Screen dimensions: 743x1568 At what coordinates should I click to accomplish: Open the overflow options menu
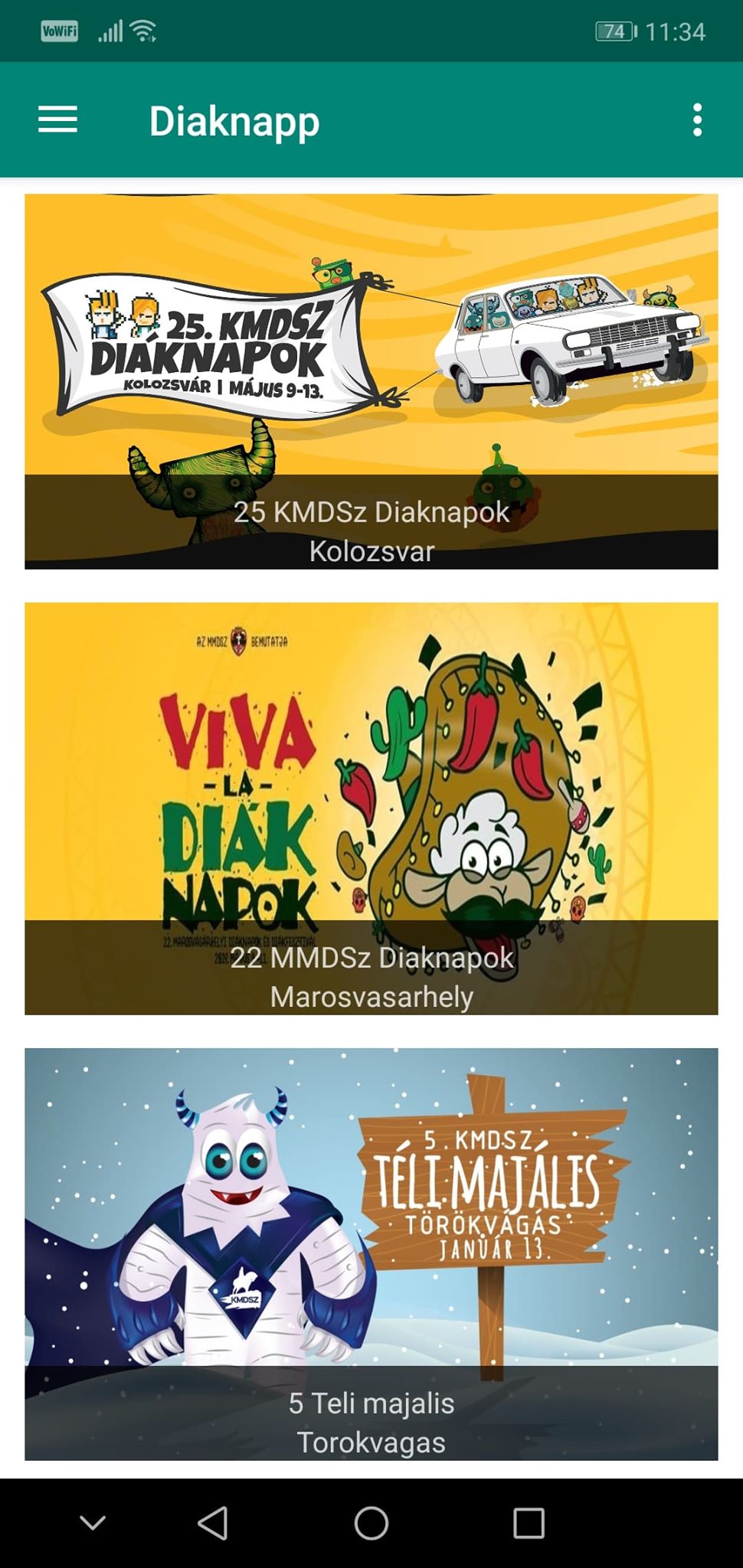pyautogui.click(x=696, y=120)
